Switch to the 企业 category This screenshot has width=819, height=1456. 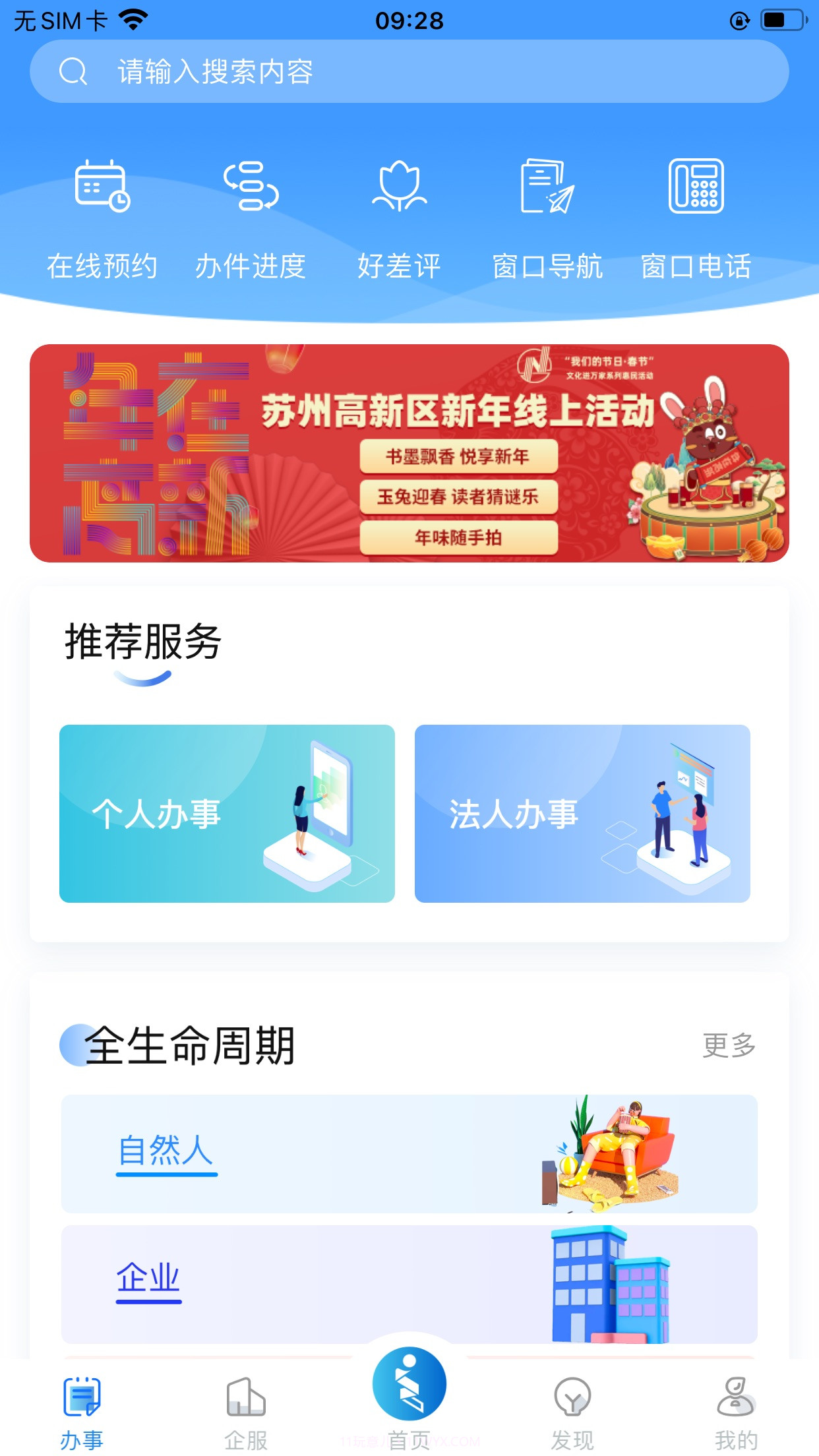click(x=148, y=1278)
